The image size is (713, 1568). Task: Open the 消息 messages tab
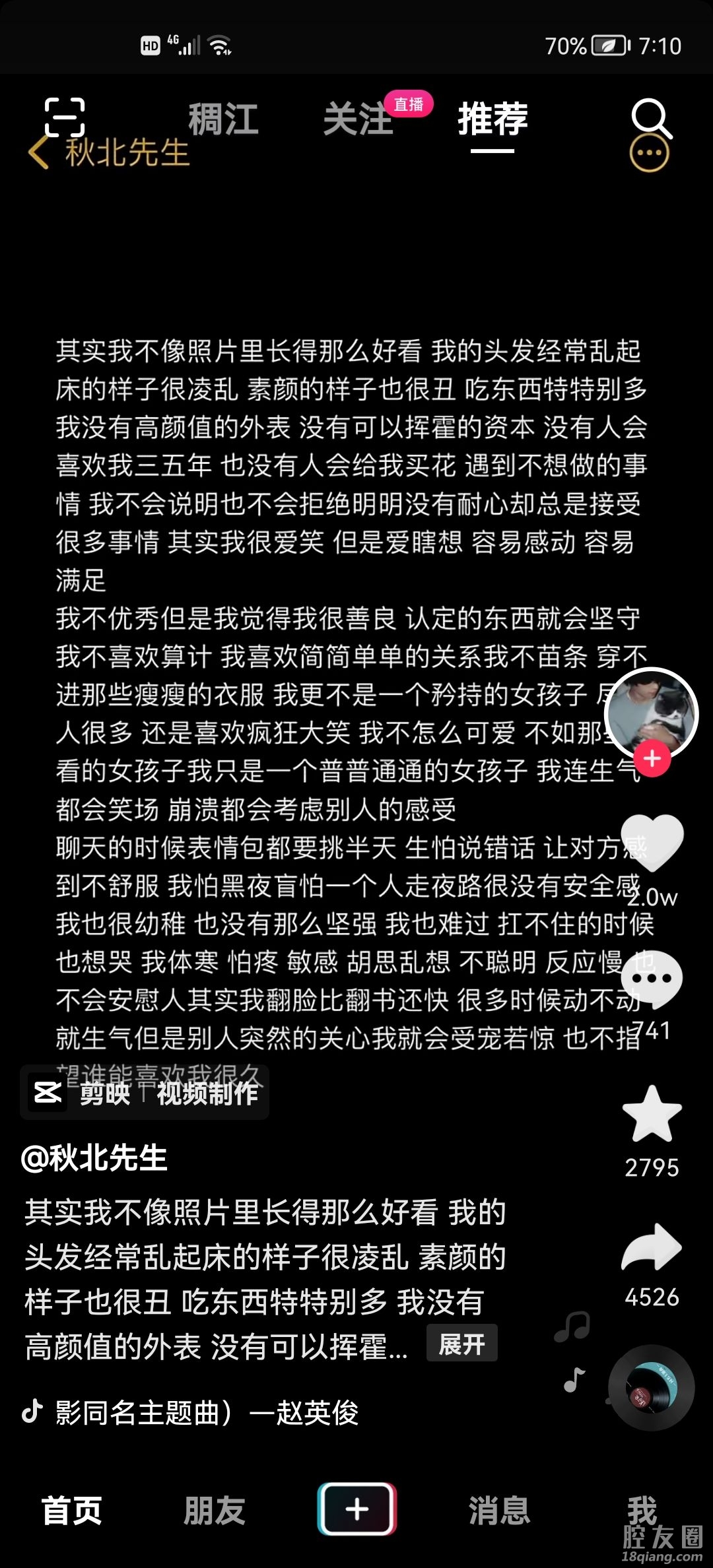point(499,1510)
